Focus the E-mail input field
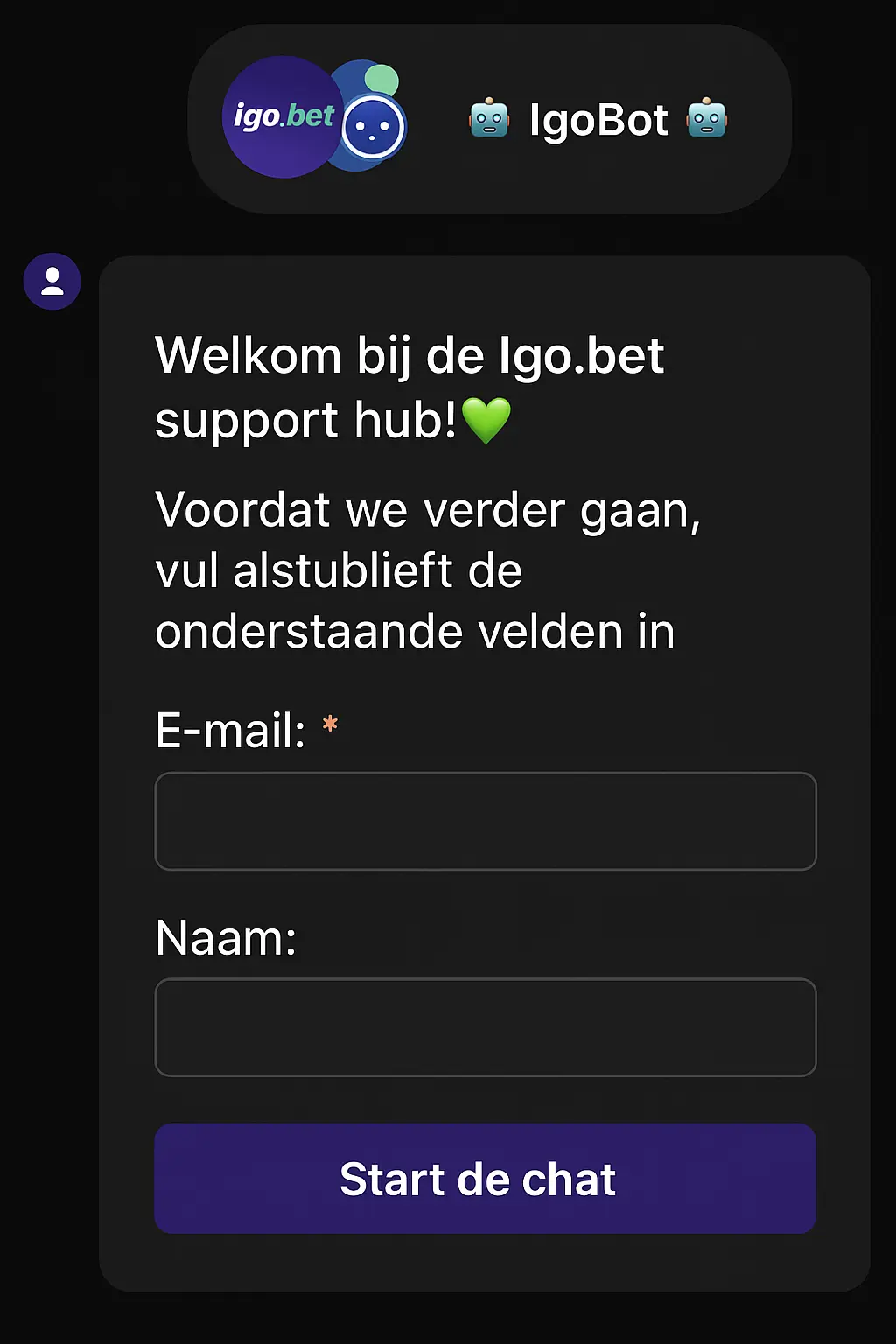Screen dimensions: 896x1344 click(x=485, y=821)
